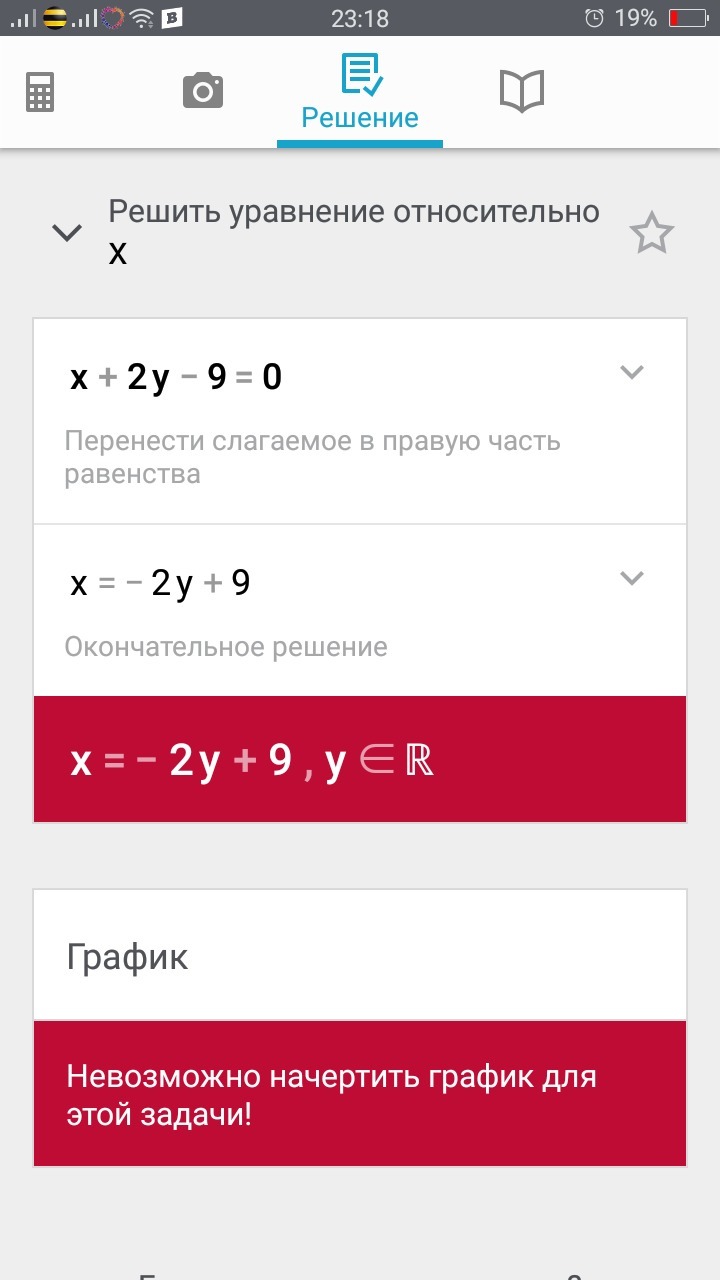Viewport: 720px width, 1280px height.
Task: Collapse the 'Решить уравнение относительно x' section
Action: [x=67, y=233]
